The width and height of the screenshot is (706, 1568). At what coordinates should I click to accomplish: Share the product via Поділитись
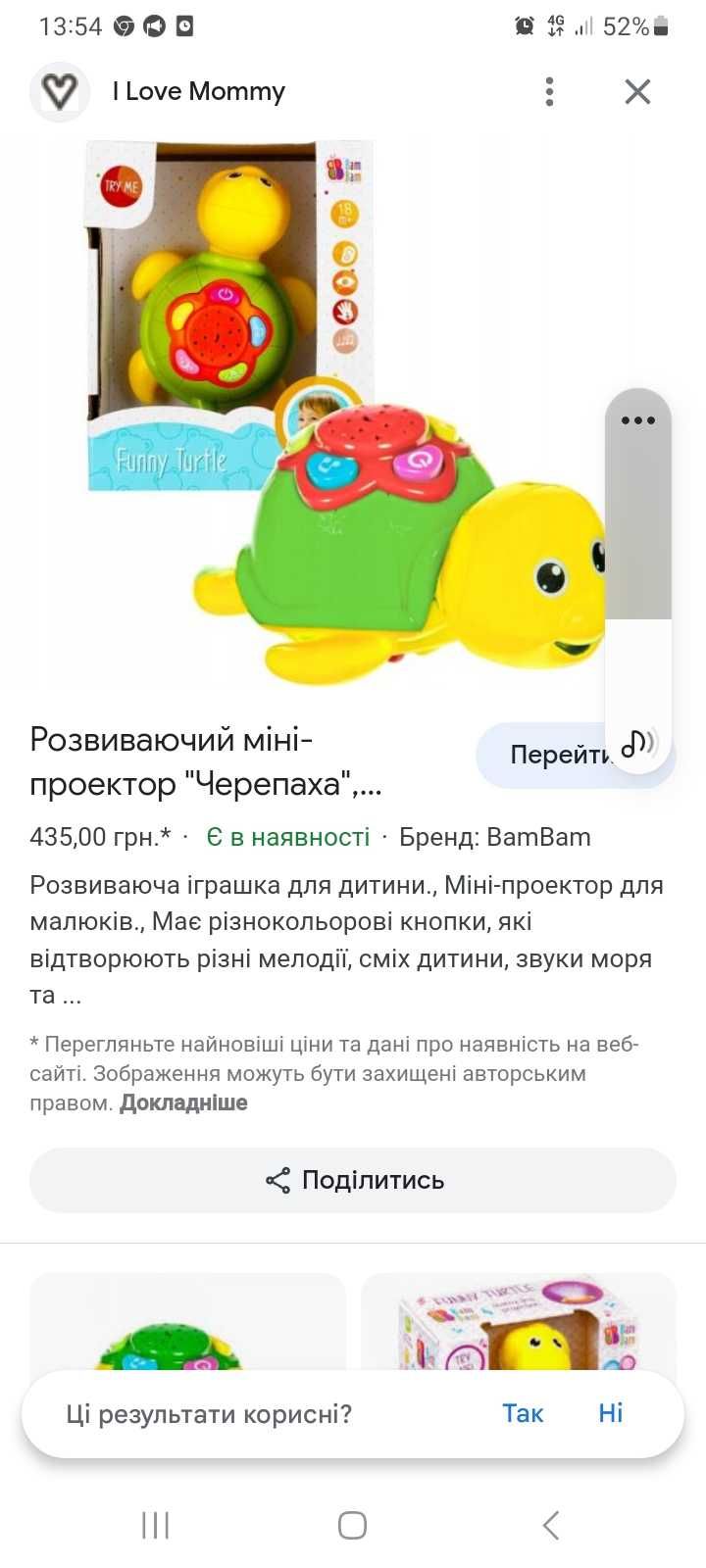click(x=353, y=1180)
